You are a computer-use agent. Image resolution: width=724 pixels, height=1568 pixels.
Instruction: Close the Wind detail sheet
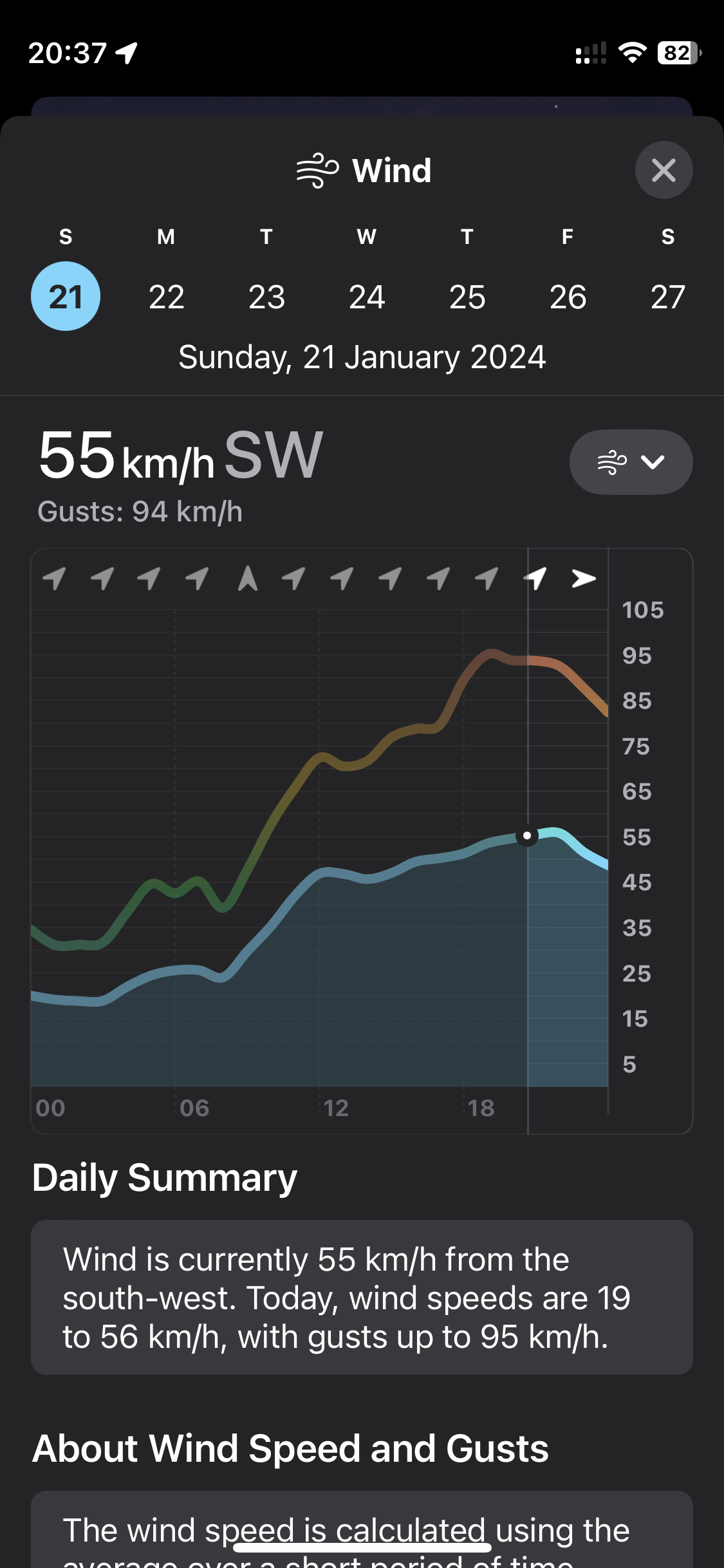pos(664,170)
